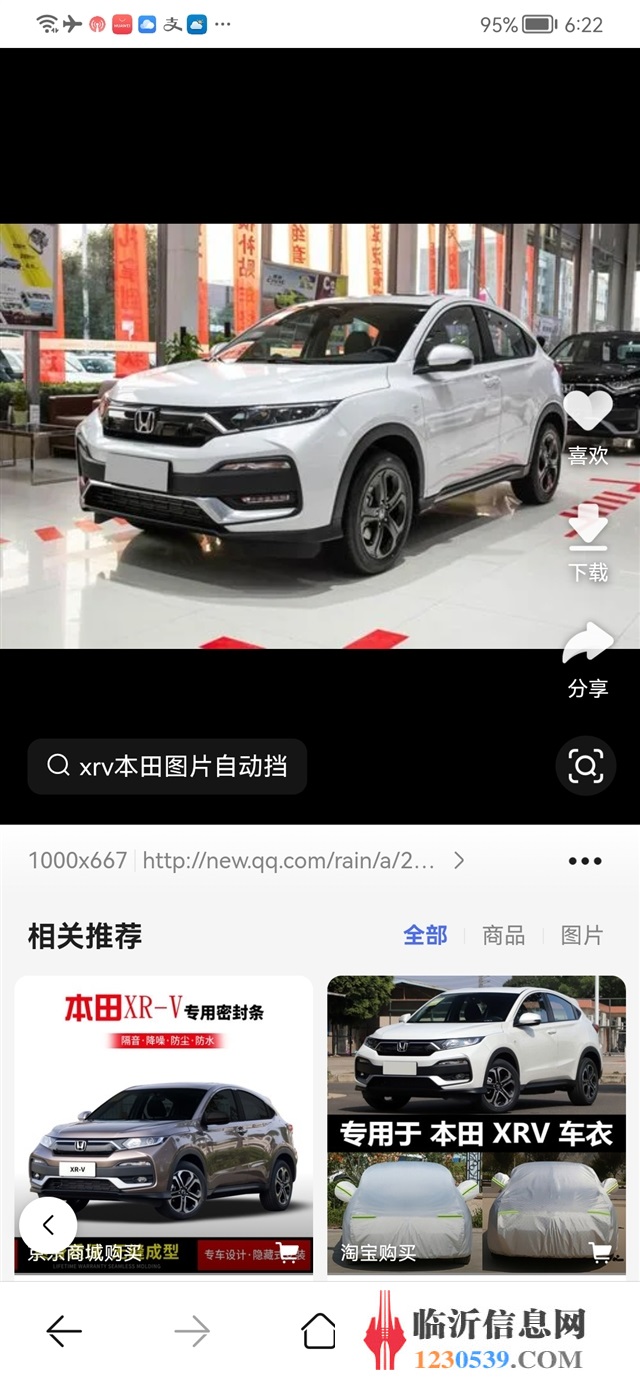Image resolution: width=640 pixels, height=1380 pixels.
Task: Download the displayed car image
Action: (588, 545)
